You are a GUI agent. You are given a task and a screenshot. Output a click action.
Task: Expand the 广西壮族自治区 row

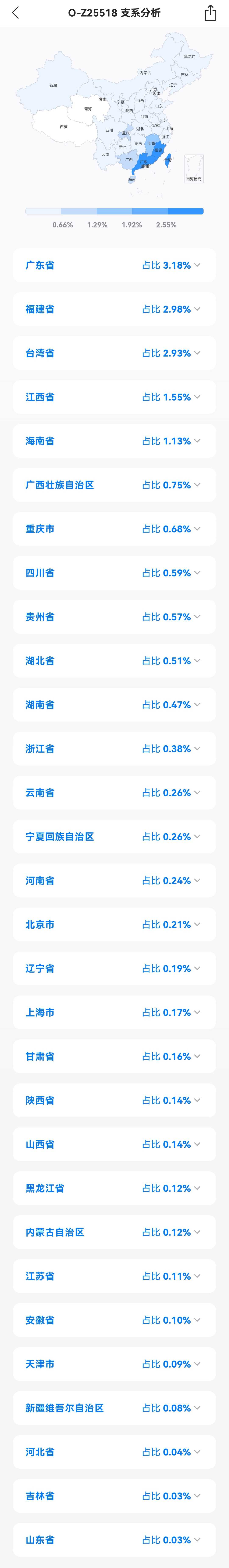114,485
